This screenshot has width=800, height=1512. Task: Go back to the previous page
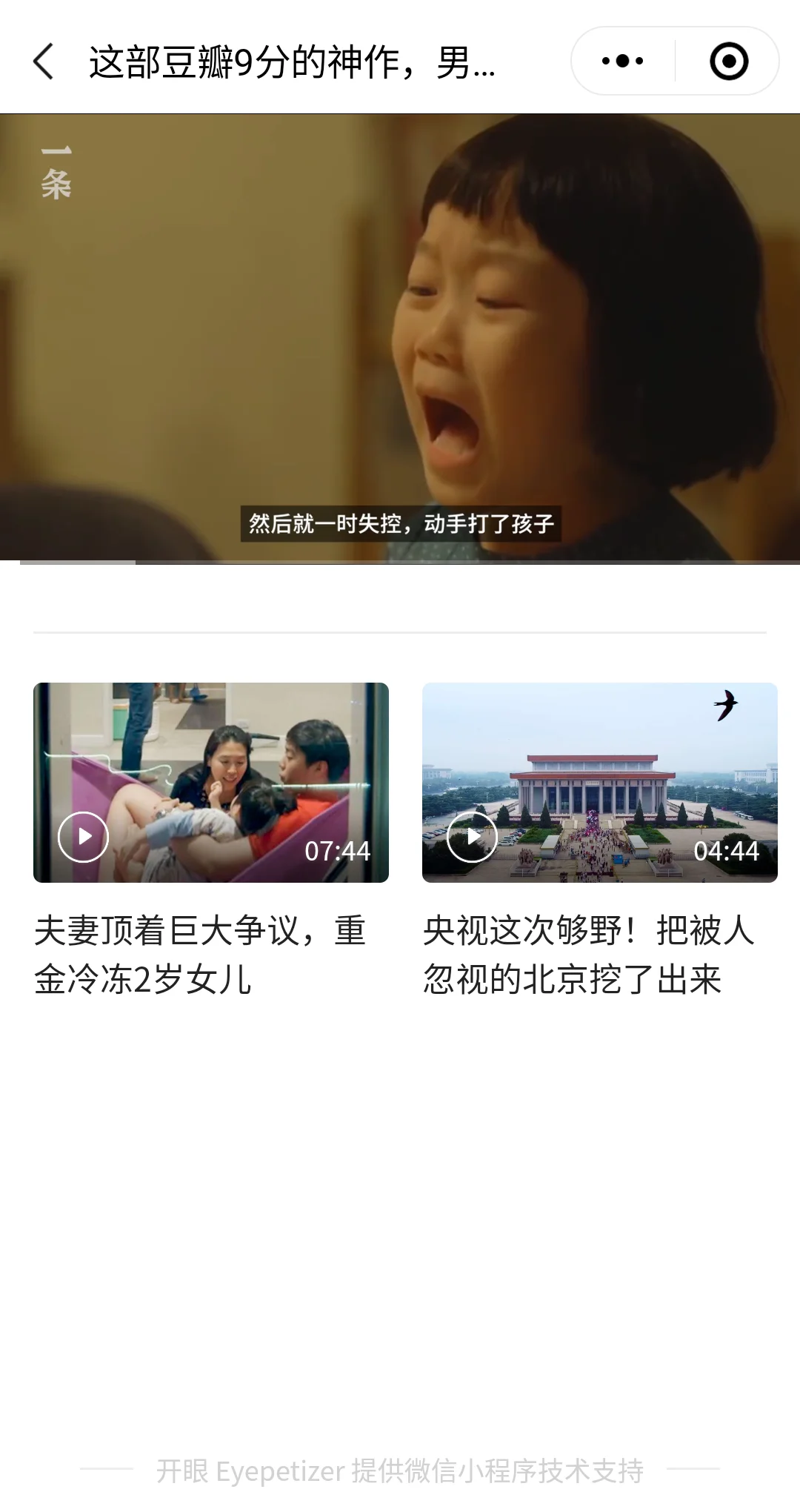(x=44, y=62)
